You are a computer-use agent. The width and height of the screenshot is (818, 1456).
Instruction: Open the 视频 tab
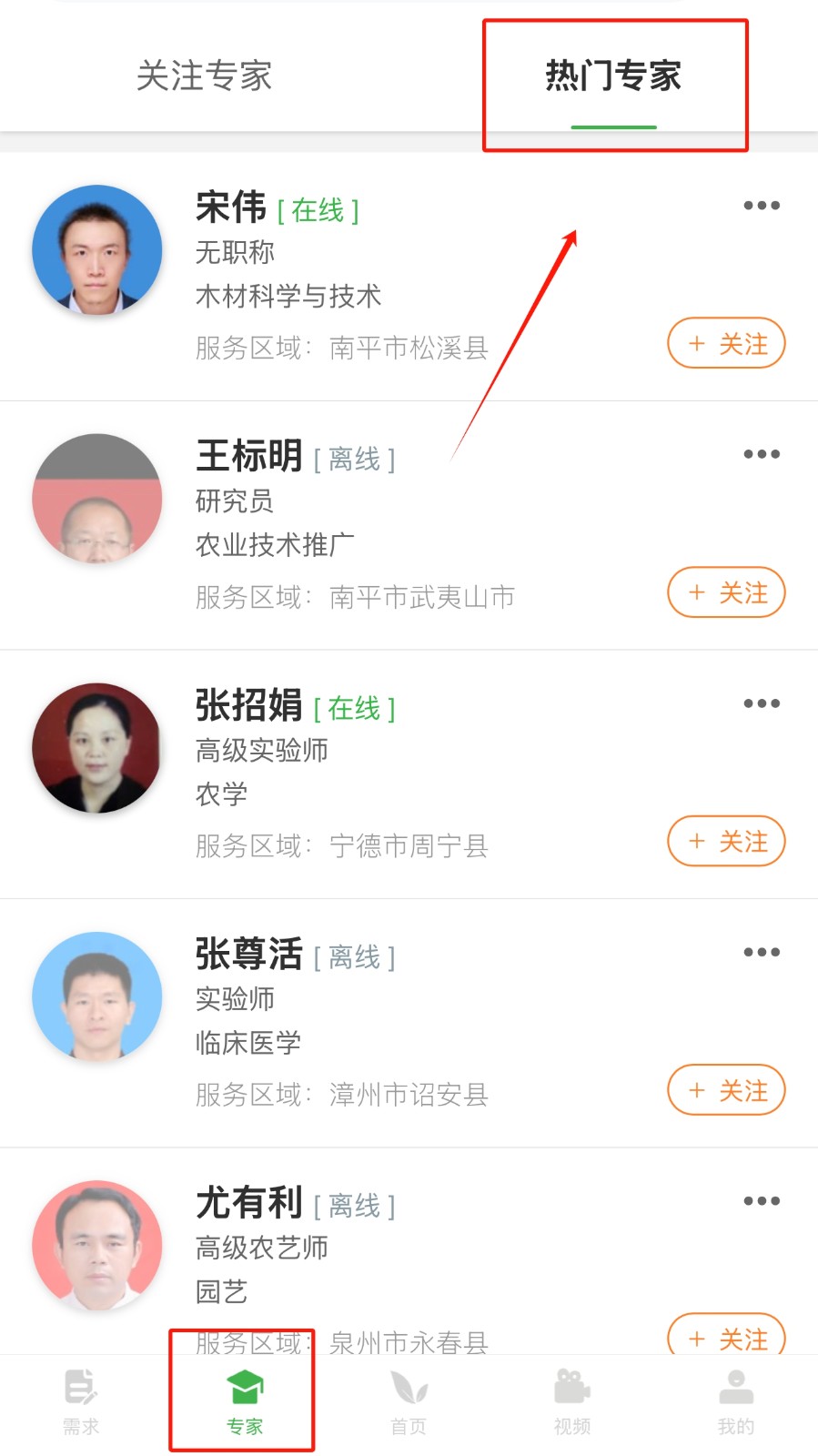coord(572,1402)
